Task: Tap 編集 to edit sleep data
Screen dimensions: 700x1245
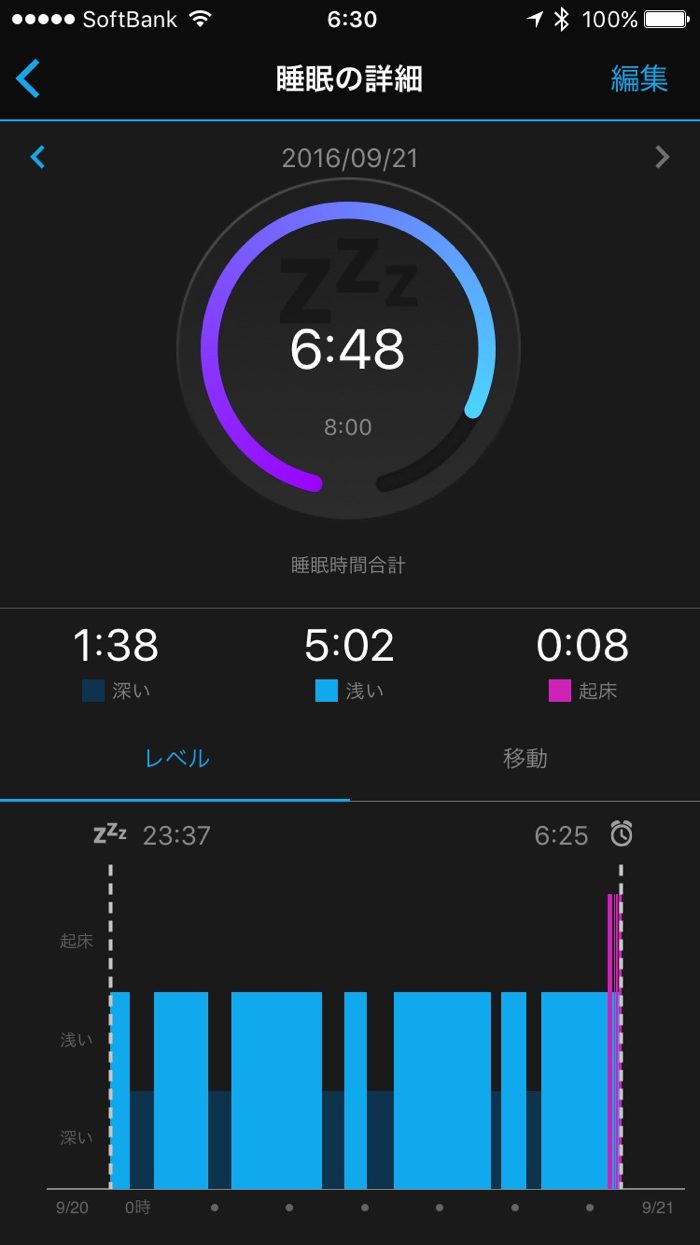Action: (639, 79)
